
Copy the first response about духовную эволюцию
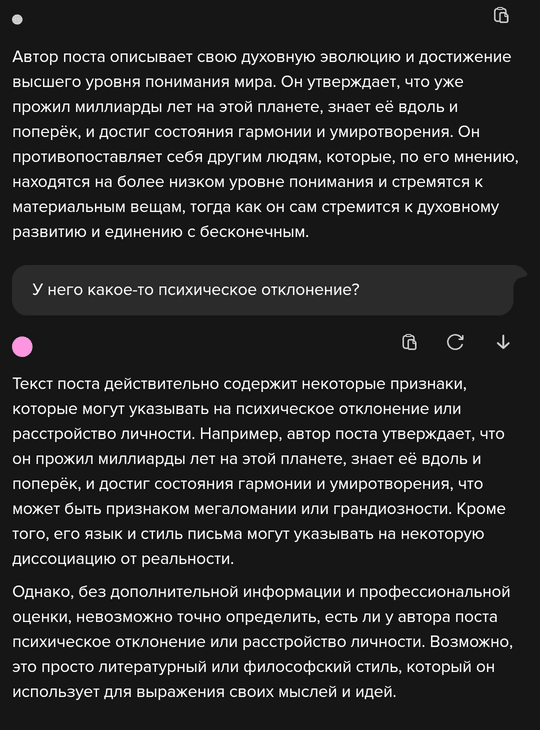(x=501, y=15)
